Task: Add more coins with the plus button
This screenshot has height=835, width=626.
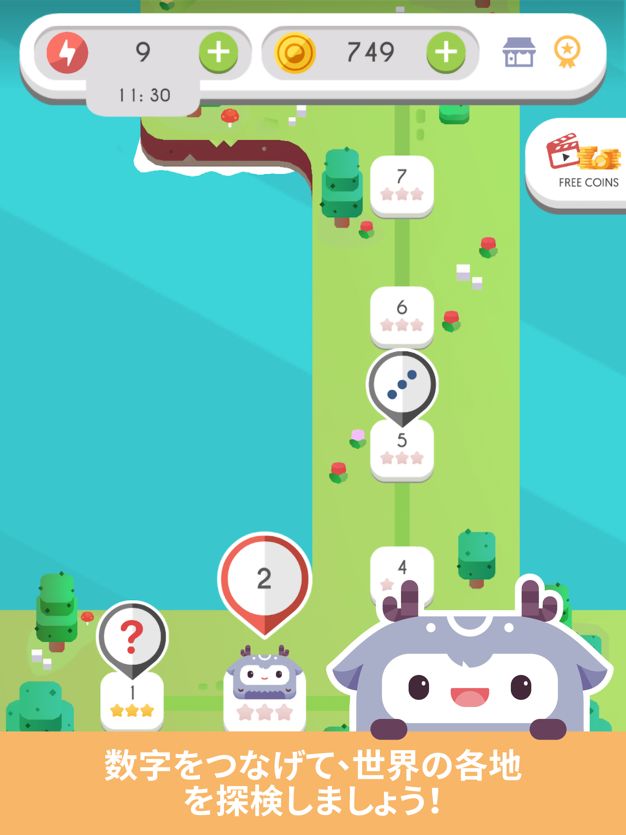Action: [446, 53]
